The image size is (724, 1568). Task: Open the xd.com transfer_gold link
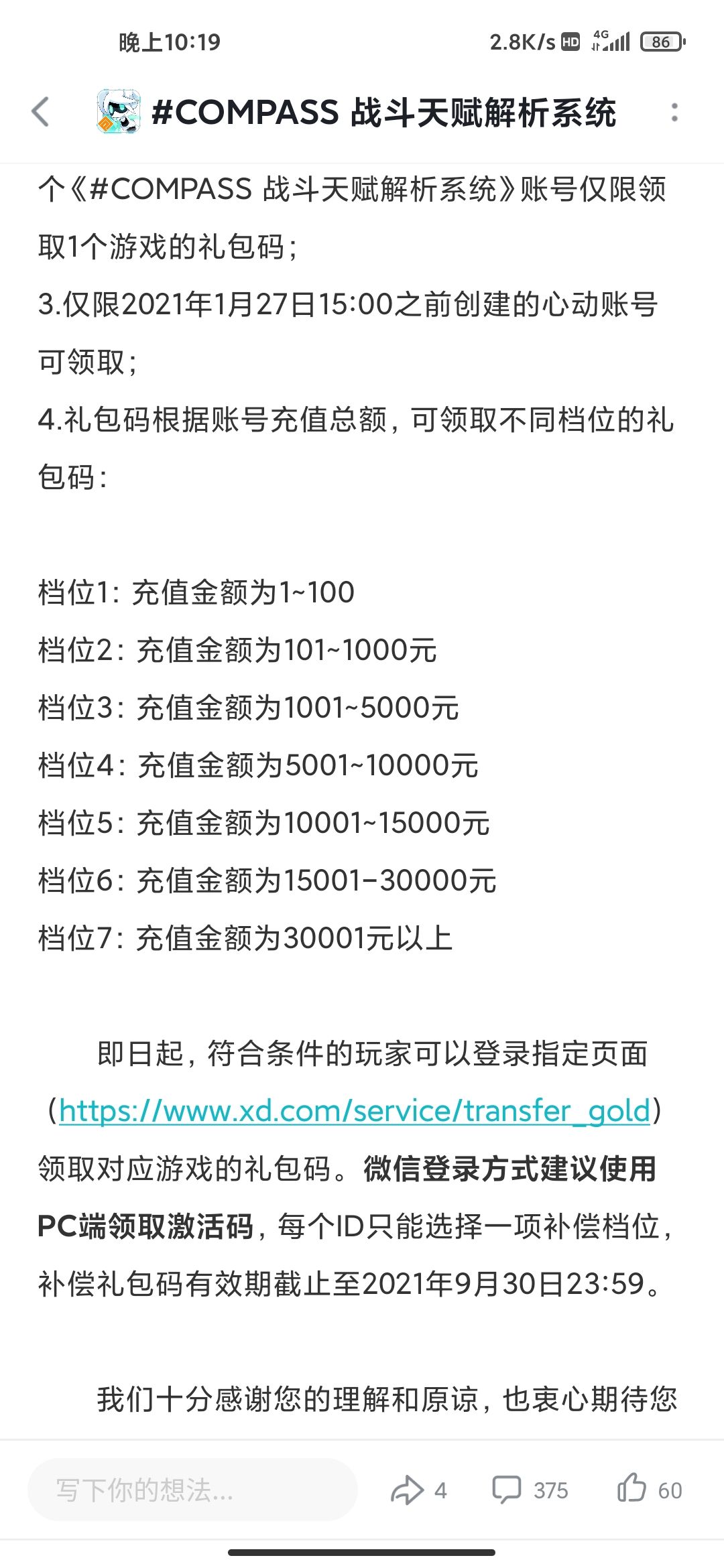(355, 1111)
